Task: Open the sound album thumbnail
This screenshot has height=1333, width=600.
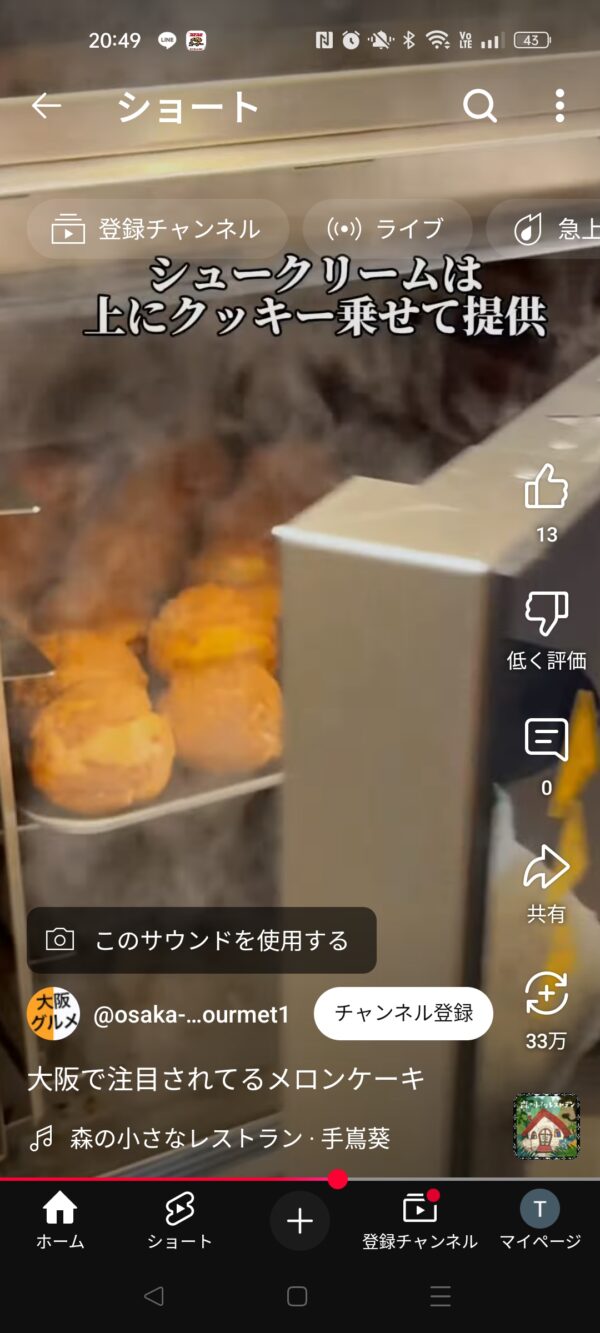Action: coord(546,1126)
